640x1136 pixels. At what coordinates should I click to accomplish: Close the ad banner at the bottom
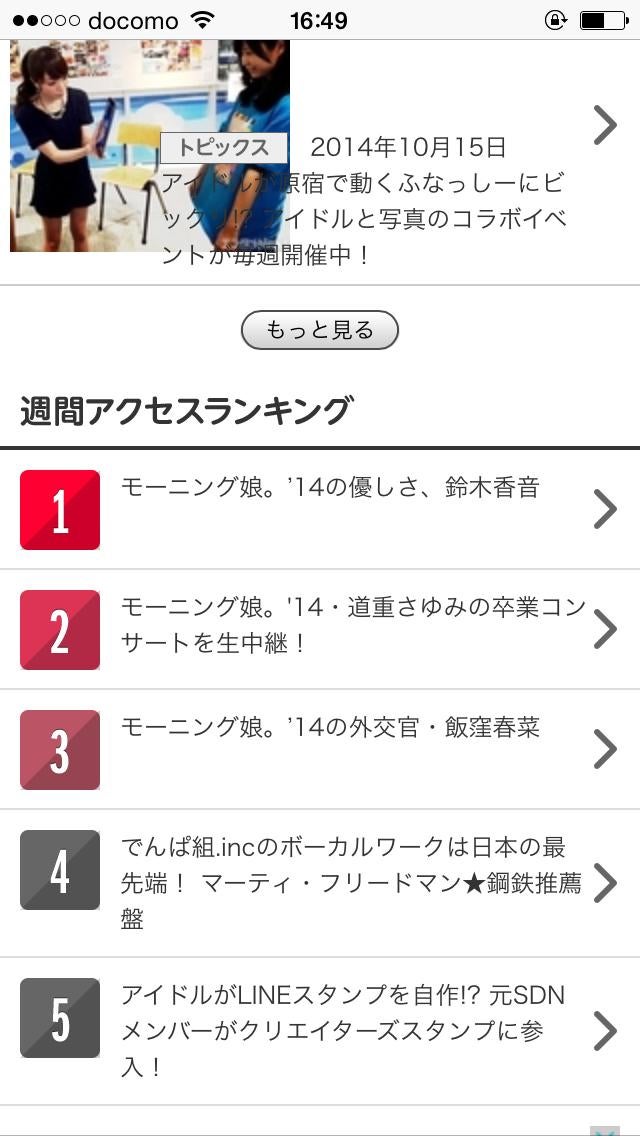coord(604,1130)
